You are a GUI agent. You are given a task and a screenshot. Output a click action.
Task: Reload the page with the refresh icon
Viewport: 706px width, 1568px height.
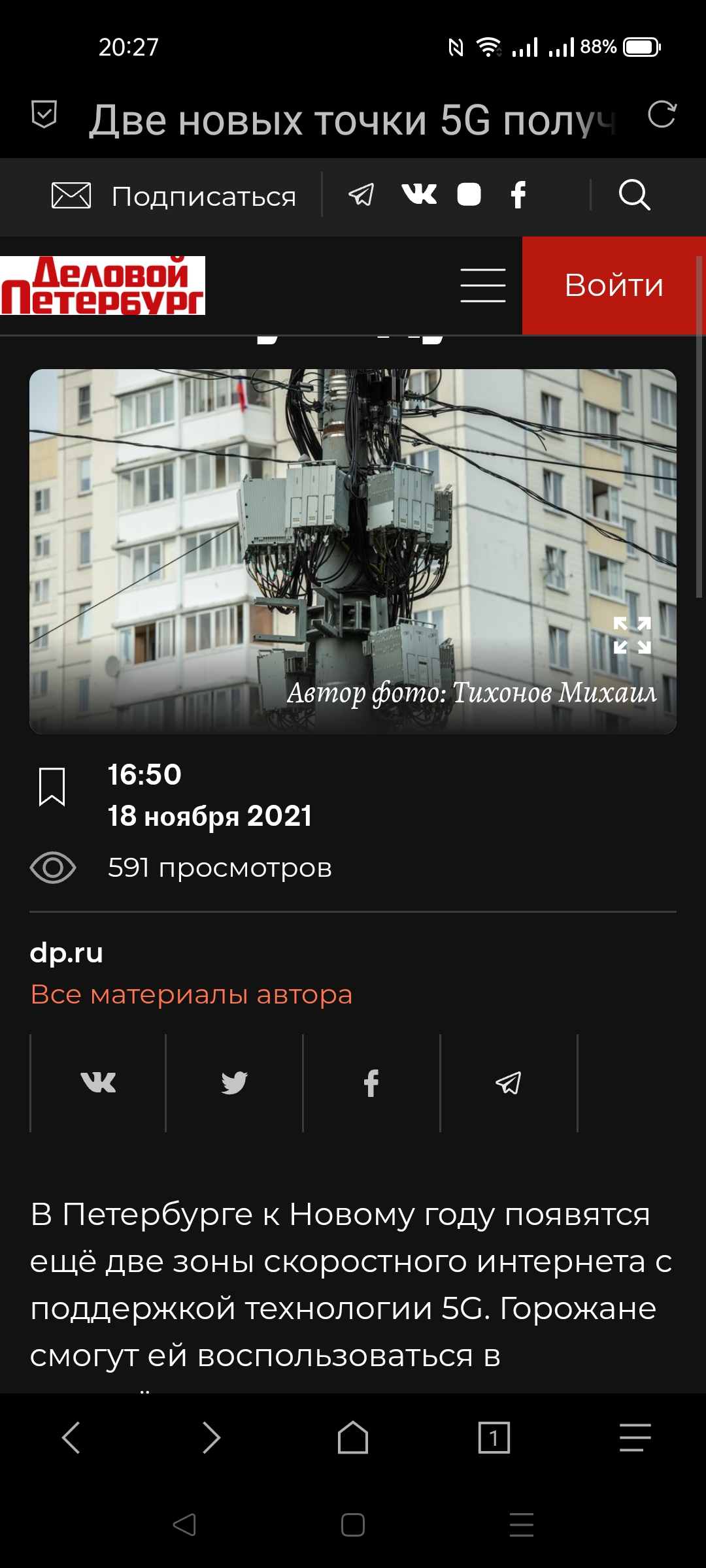(662, 115)
